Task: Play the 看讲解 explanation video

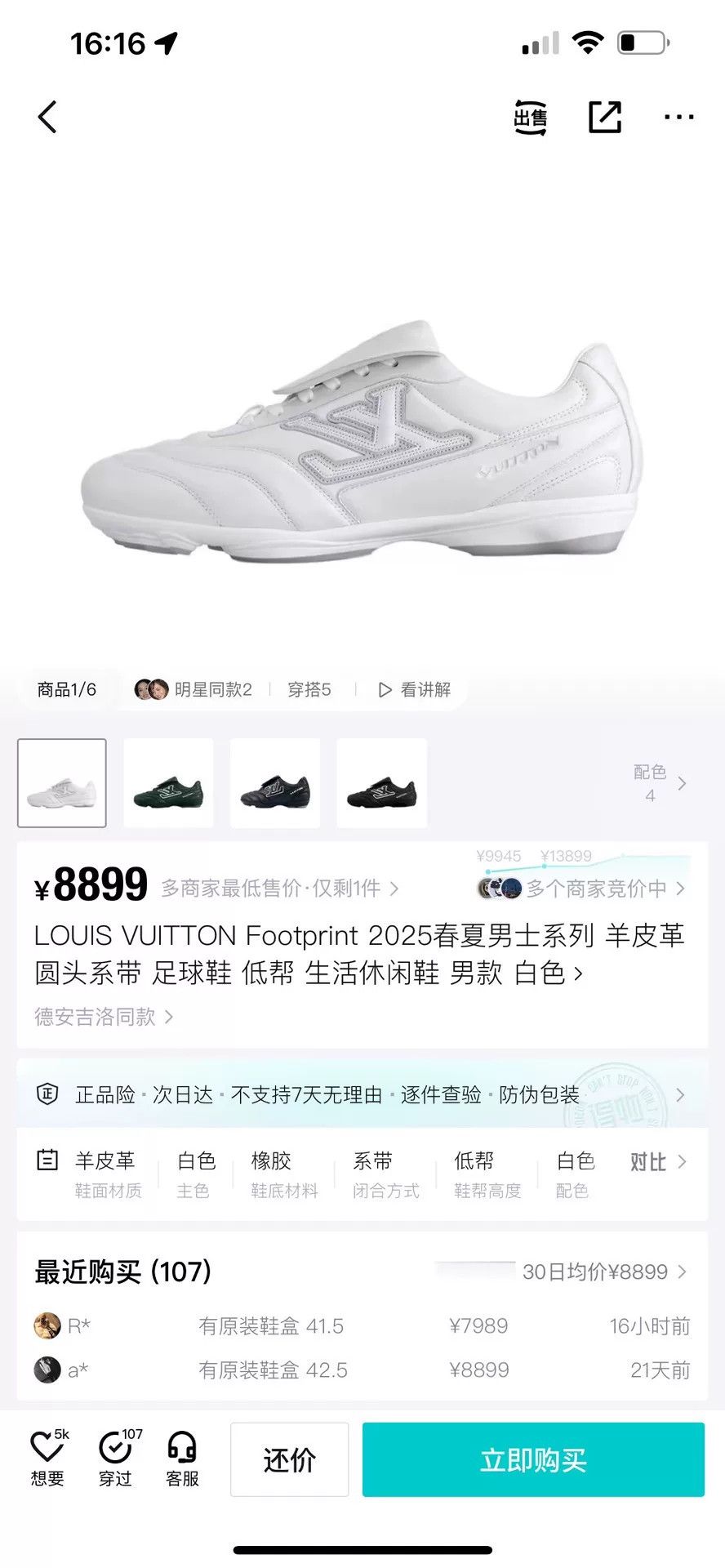Action: click(415, 689)
